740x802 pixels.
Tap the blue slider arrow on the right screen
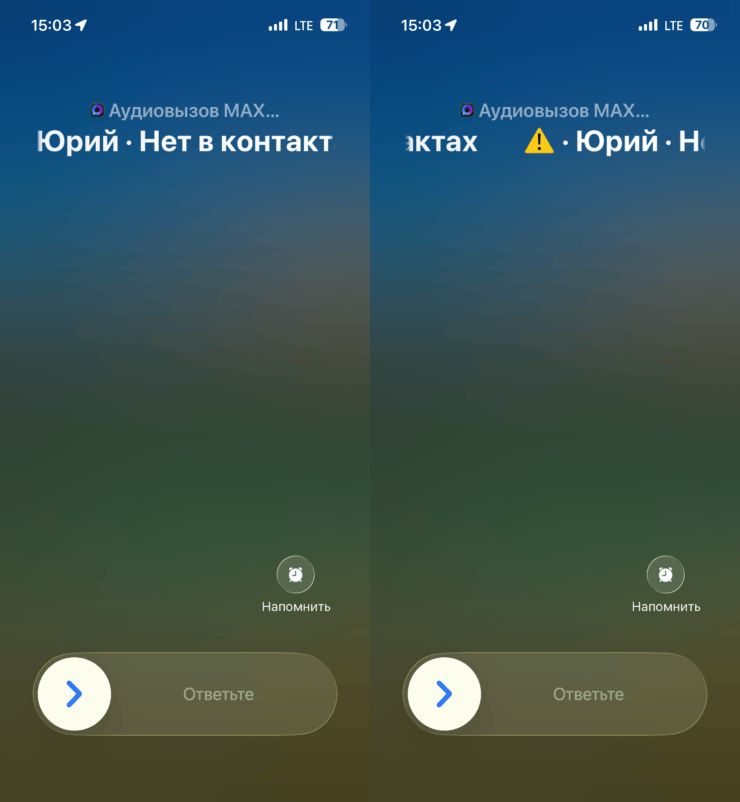(443, 693)
